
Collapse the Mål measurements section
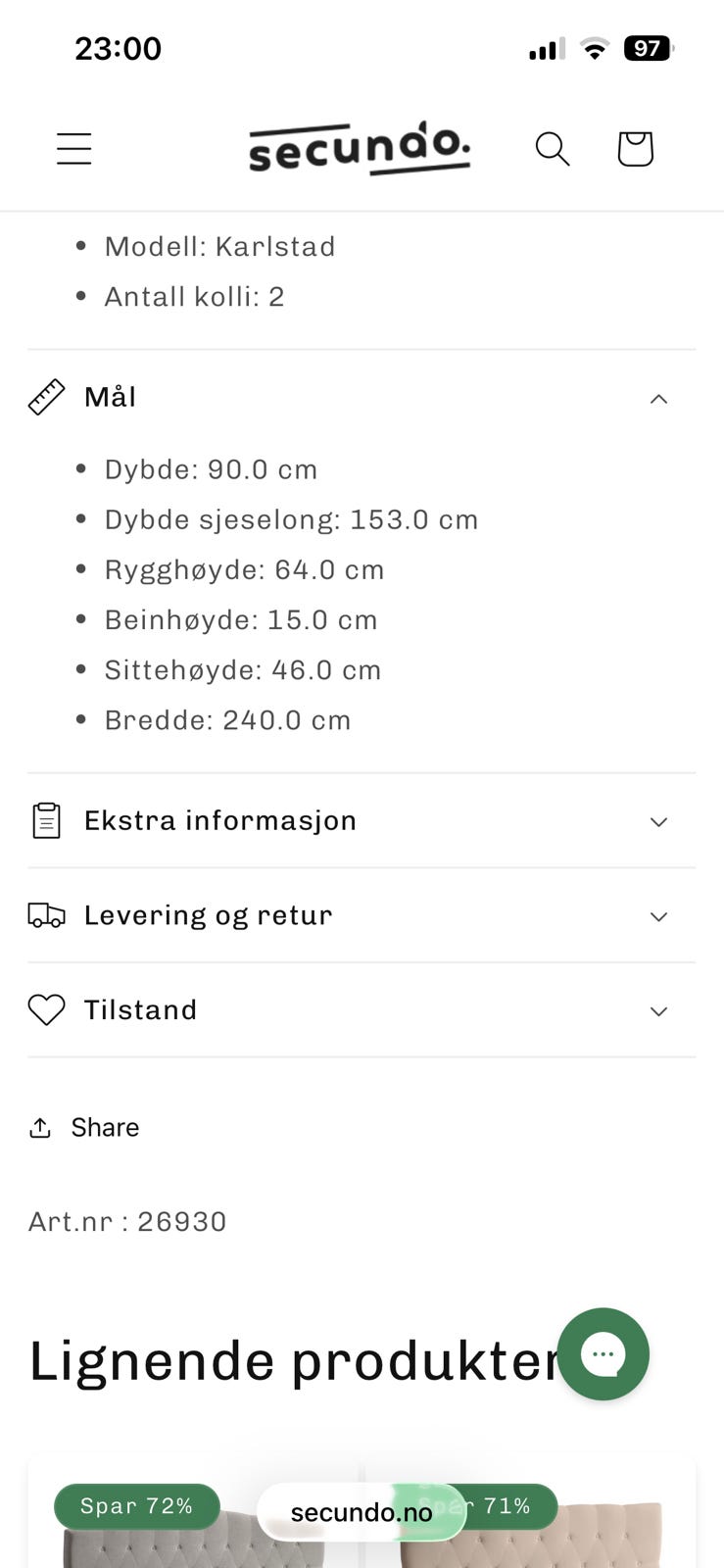click(x=658, y=398)
